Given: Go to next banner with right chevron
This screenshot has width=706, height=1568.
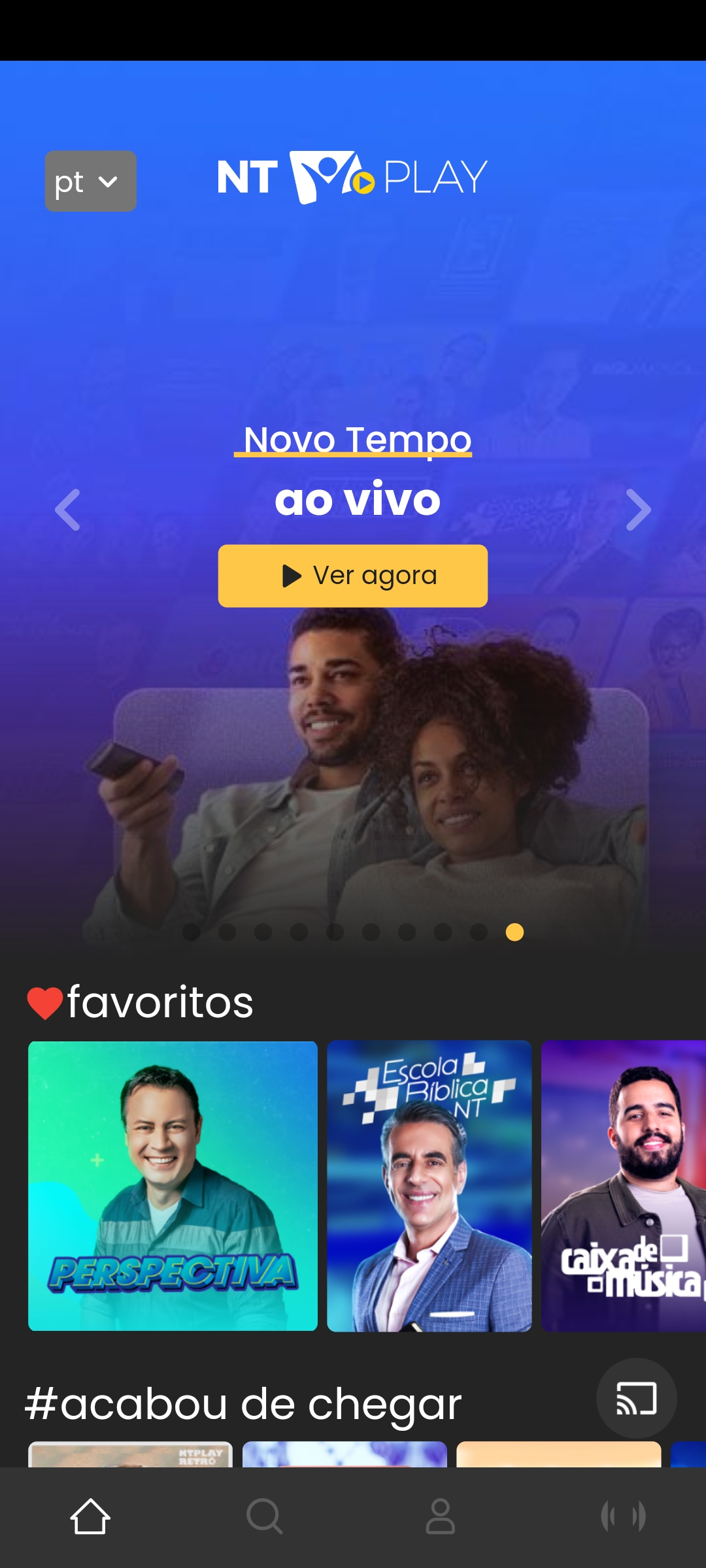Looking at the screenshot, I should click(x=639, y=510).
